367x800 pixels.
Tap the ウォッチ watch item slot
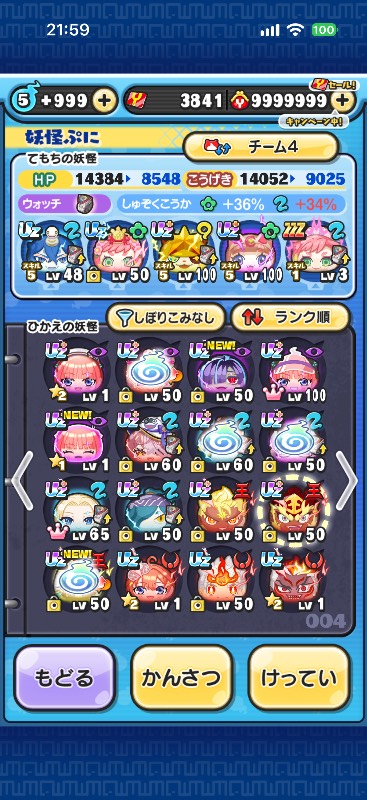(64, 204)
